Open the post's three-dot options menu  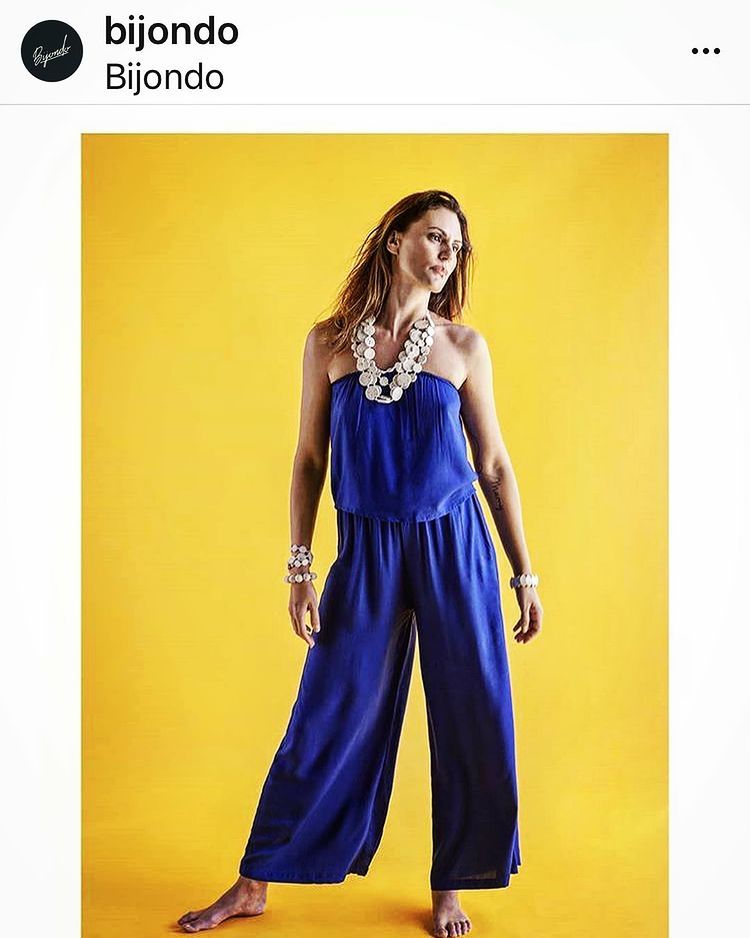pos(705,51)
